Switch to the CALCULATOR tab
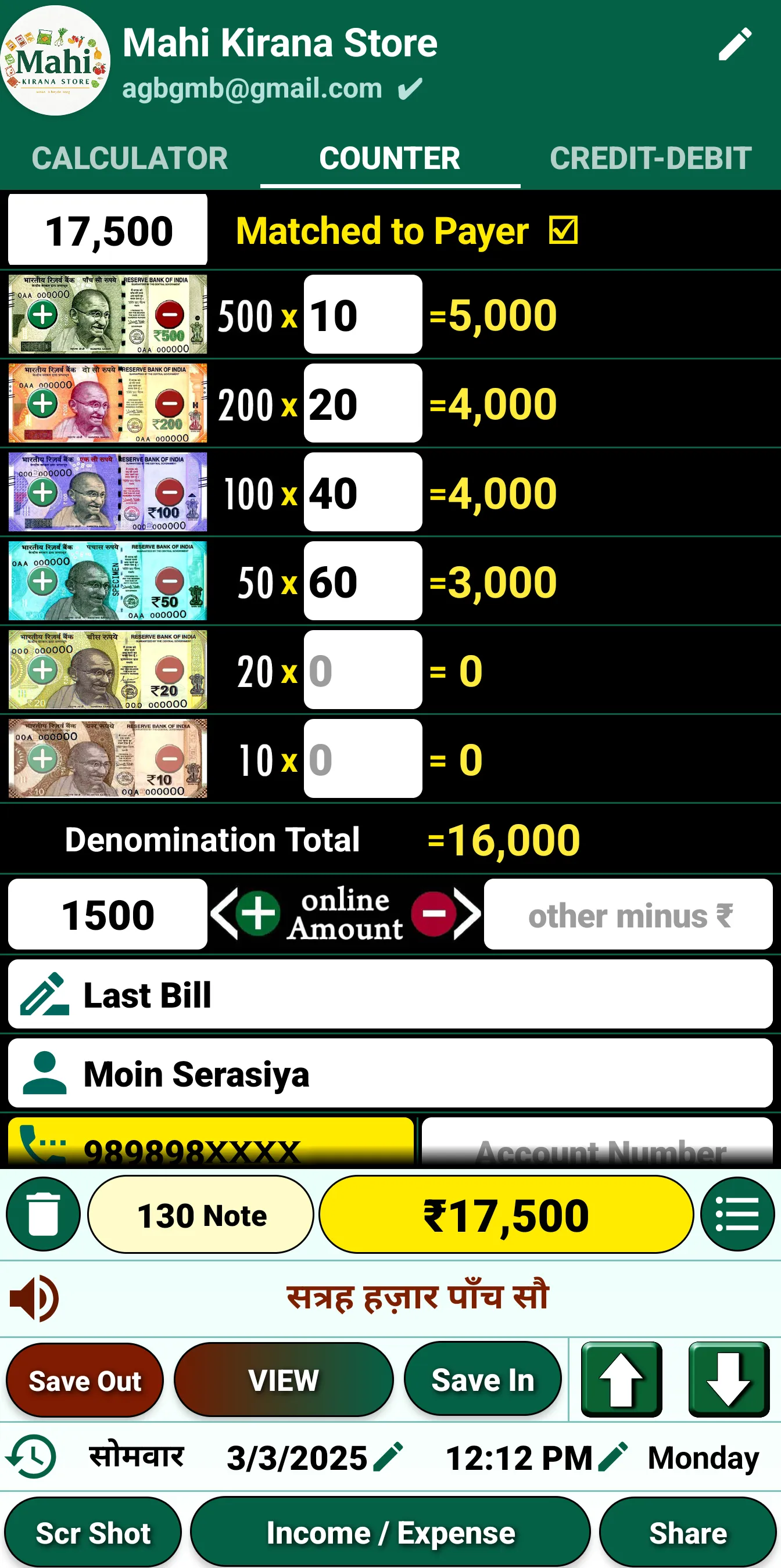781x1568 pixels. tap(130, 159)
